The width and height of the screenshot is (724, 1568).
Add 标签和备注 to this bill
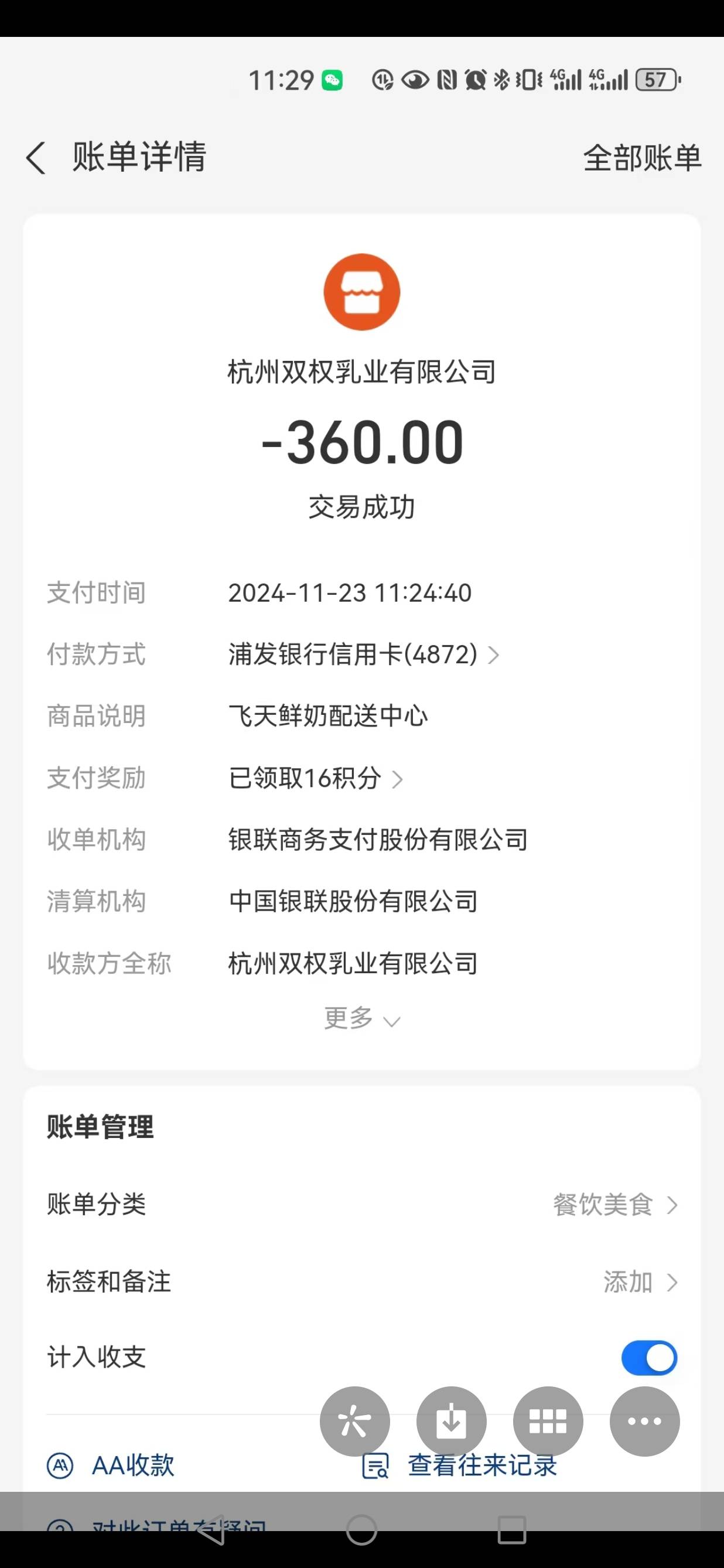click(x=639, y=1282)
